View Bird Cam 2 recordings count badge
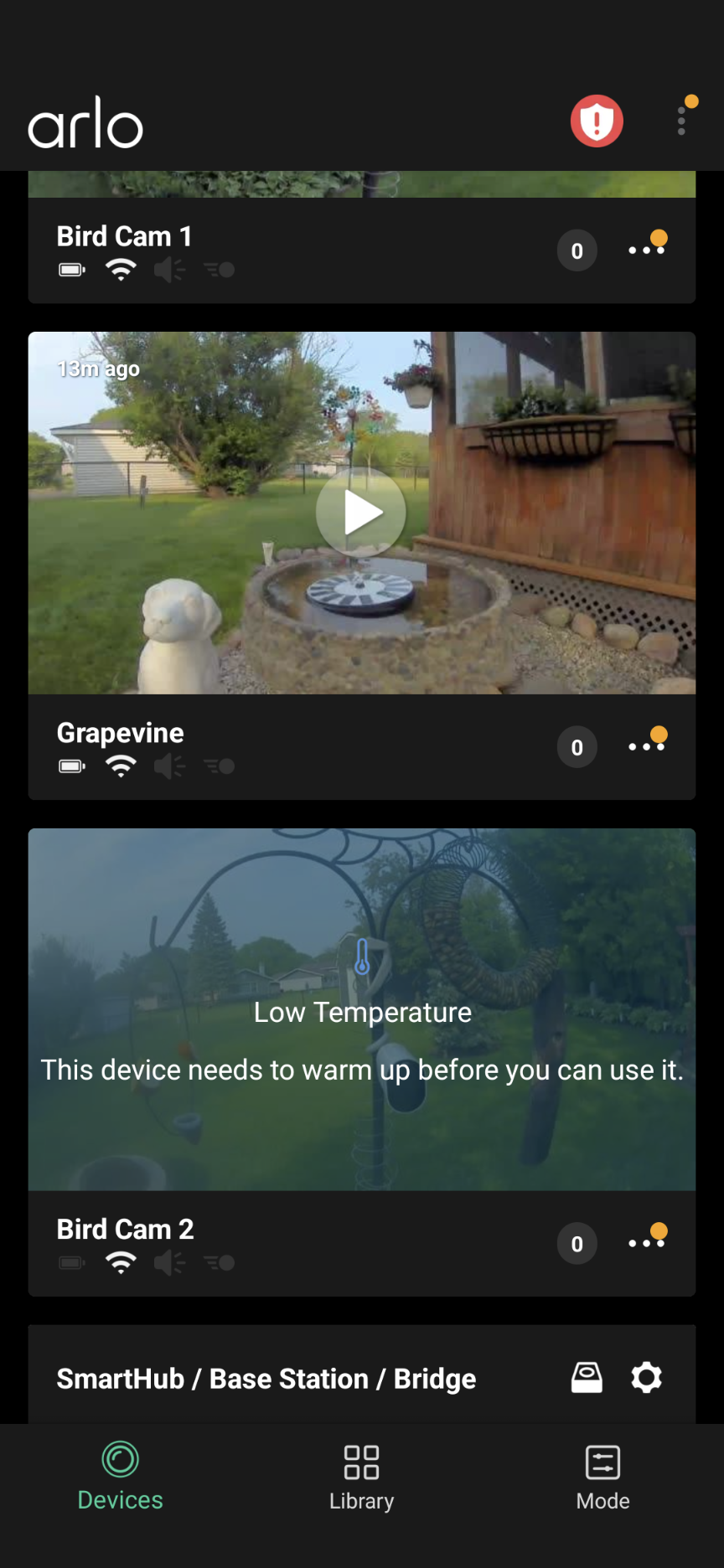The height and width of the screenshot is (1568, 724). tap(577, 1244)
